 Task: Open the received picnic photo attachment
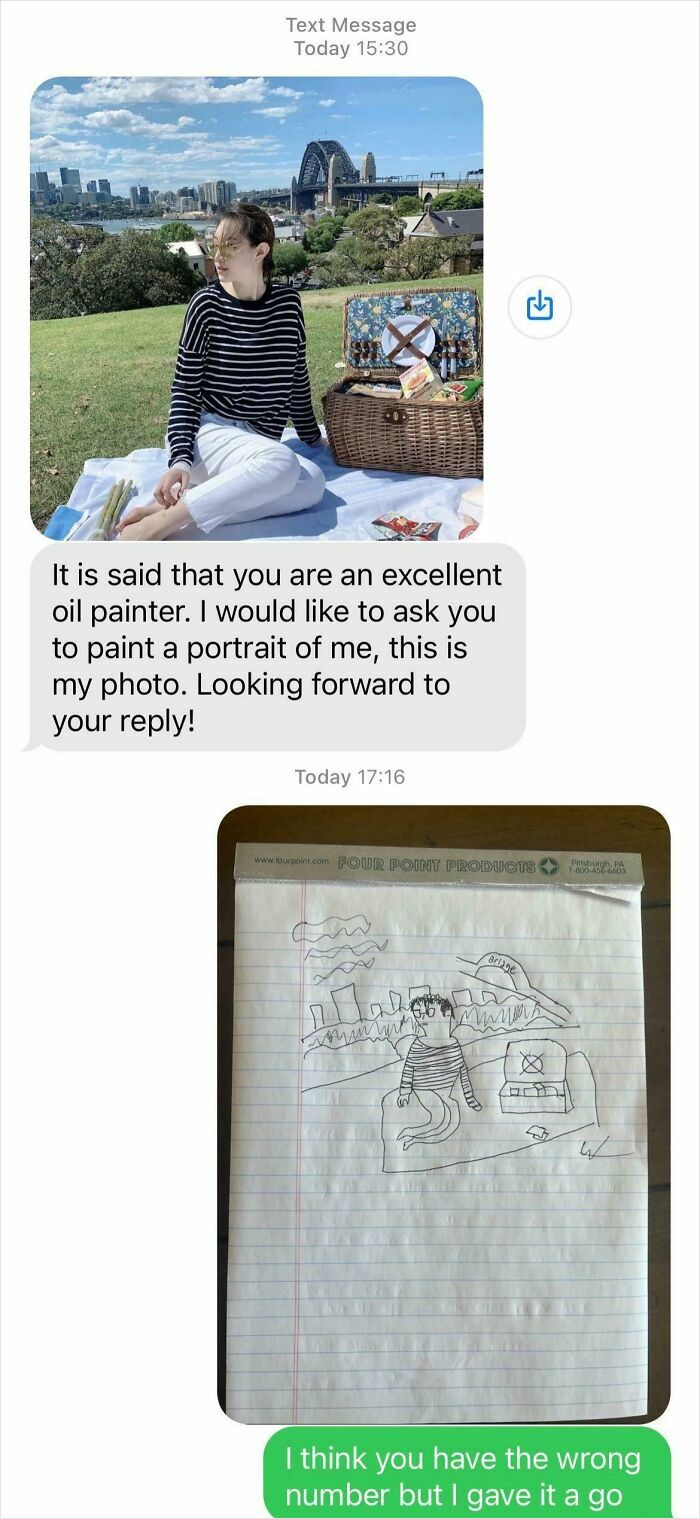click(x=257, y=308)
